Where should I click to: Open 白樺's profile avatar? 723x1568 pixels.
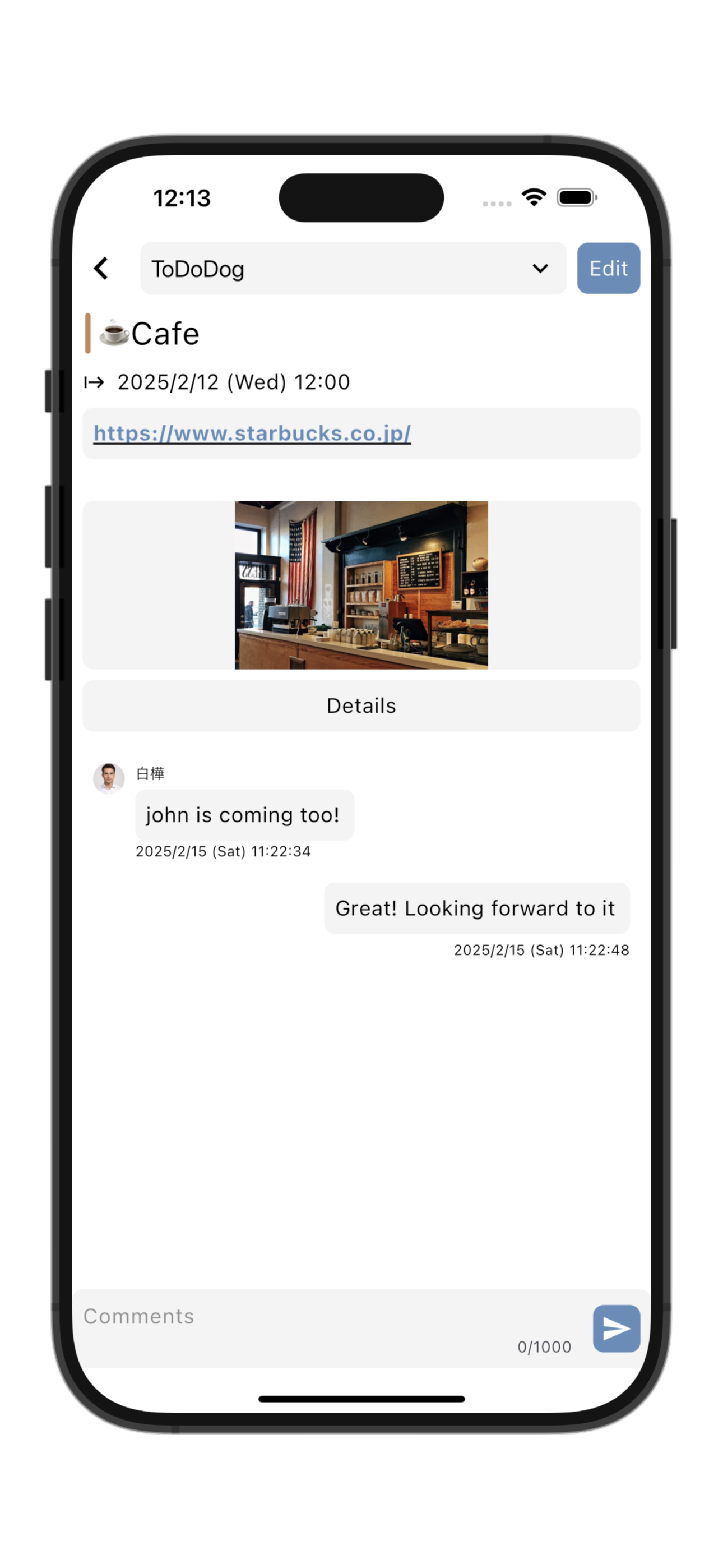(108, 778)
